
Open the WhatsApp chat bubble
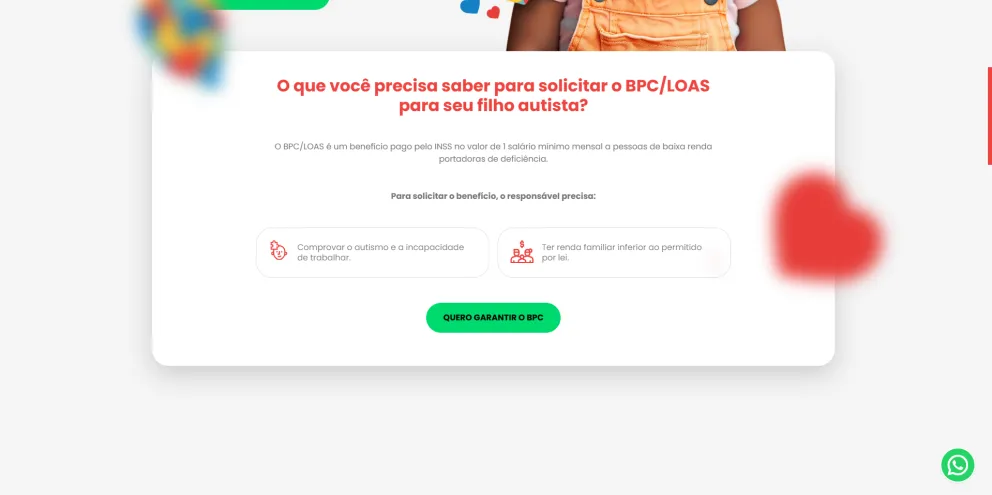coord(957,465)
